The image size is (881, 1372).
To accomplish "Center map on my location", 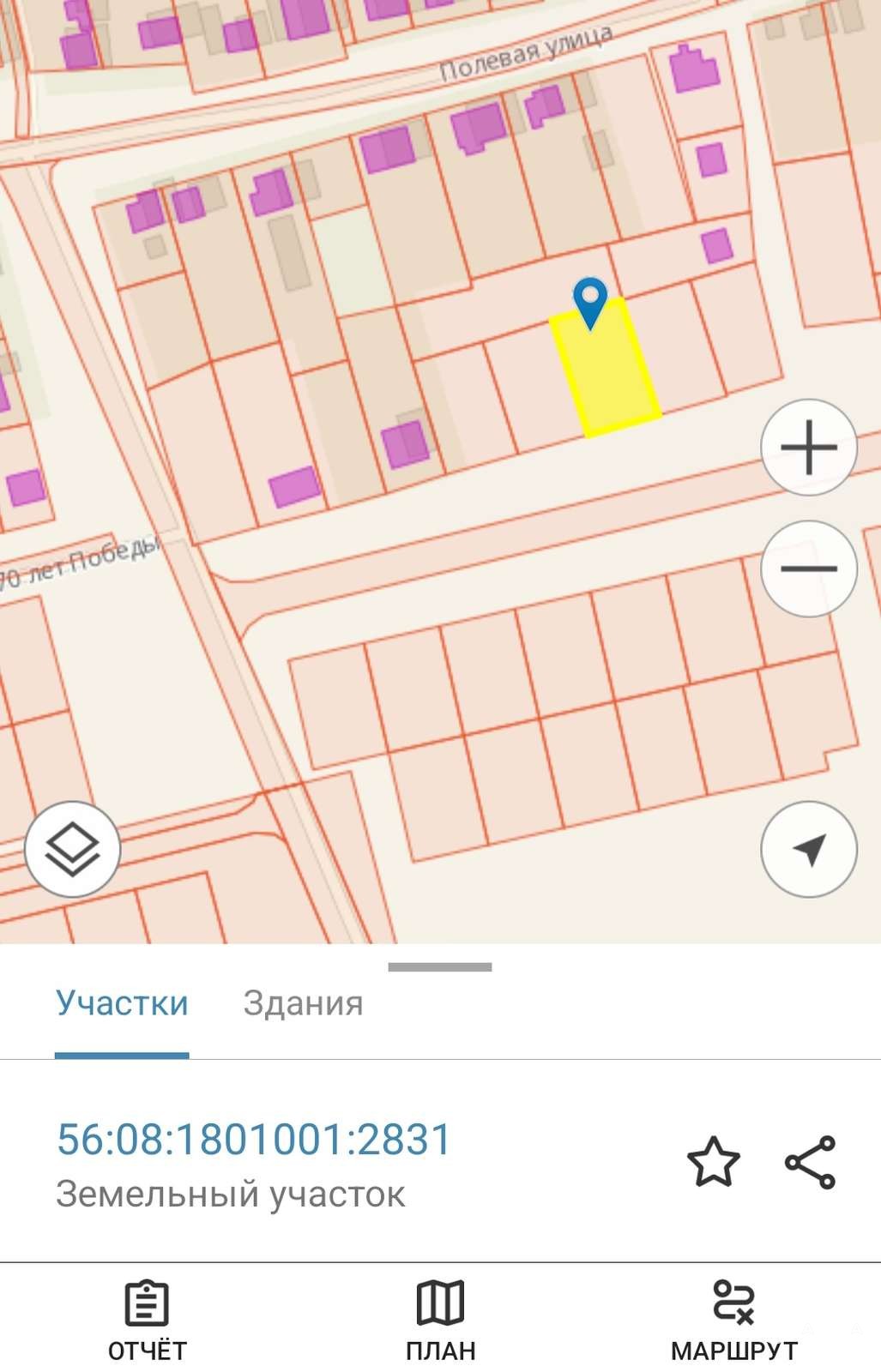I will click(x=808, y=849).
